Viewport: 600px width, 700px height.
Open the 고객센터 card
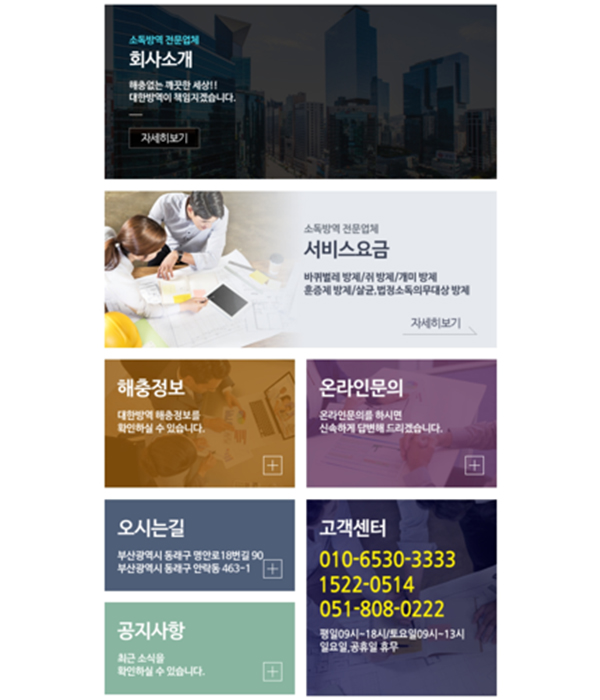(x=400, y=596)
